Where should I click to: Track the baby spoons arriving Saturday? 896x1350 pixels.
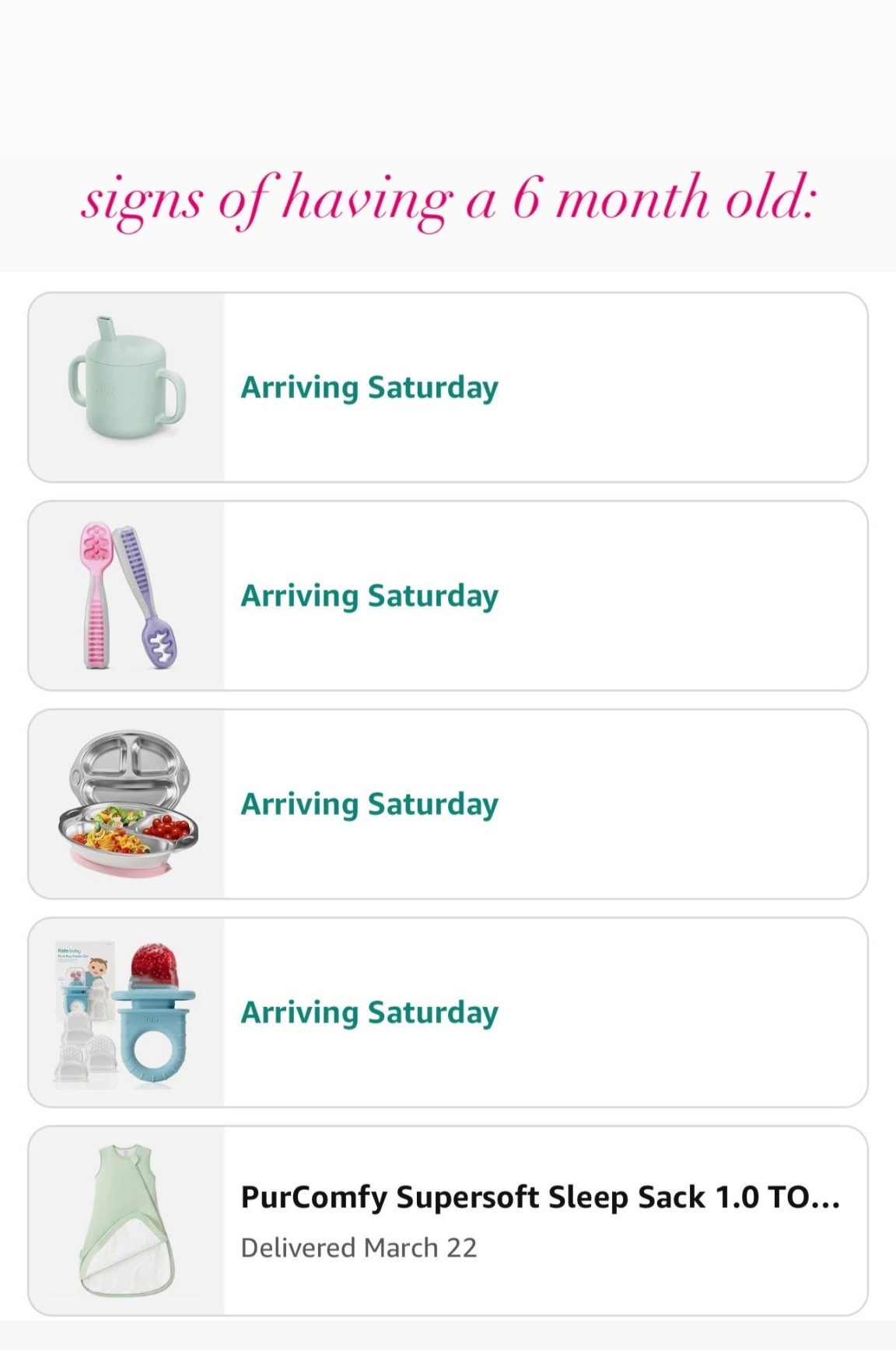pyautogui.click(x=369, y=595)
